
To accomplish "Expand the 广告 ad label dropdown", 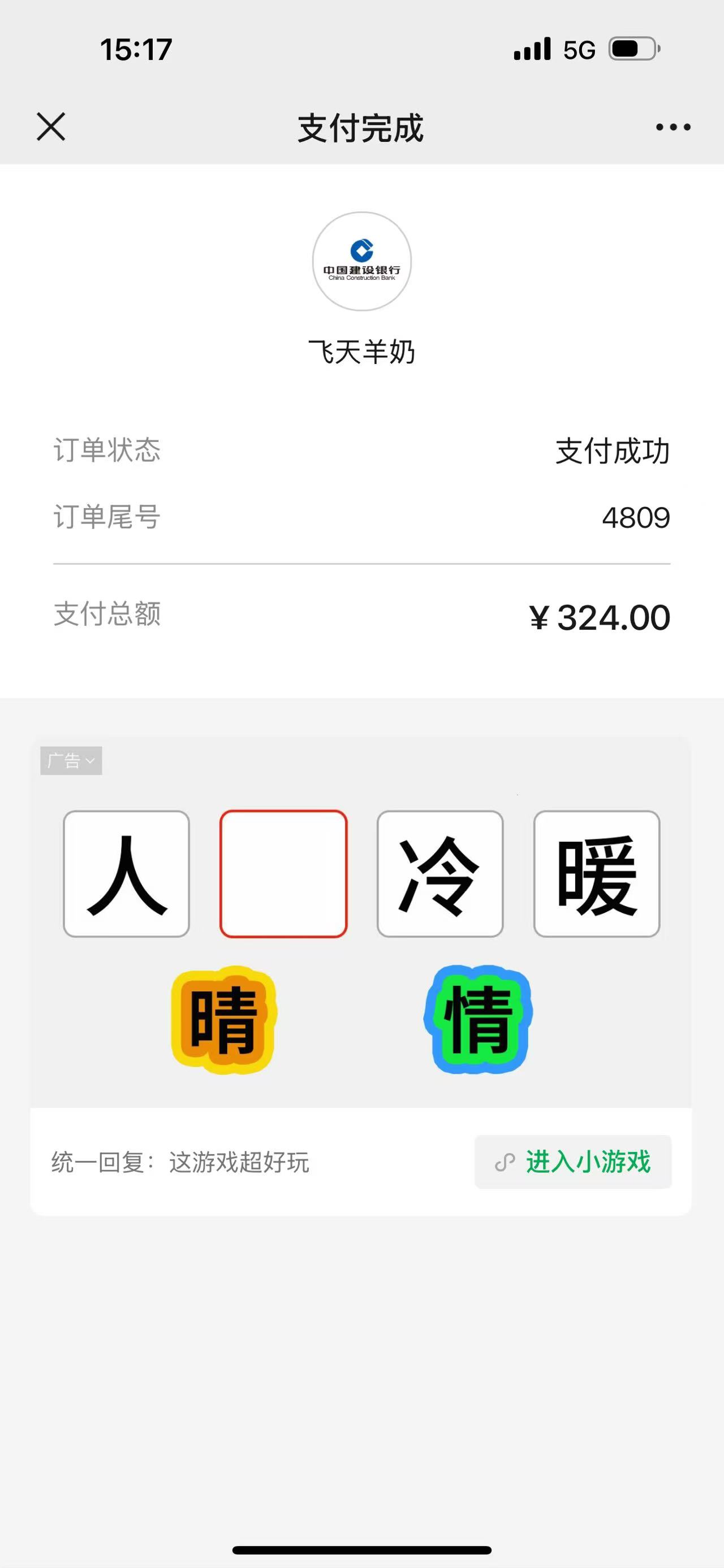I will [71, 760].
